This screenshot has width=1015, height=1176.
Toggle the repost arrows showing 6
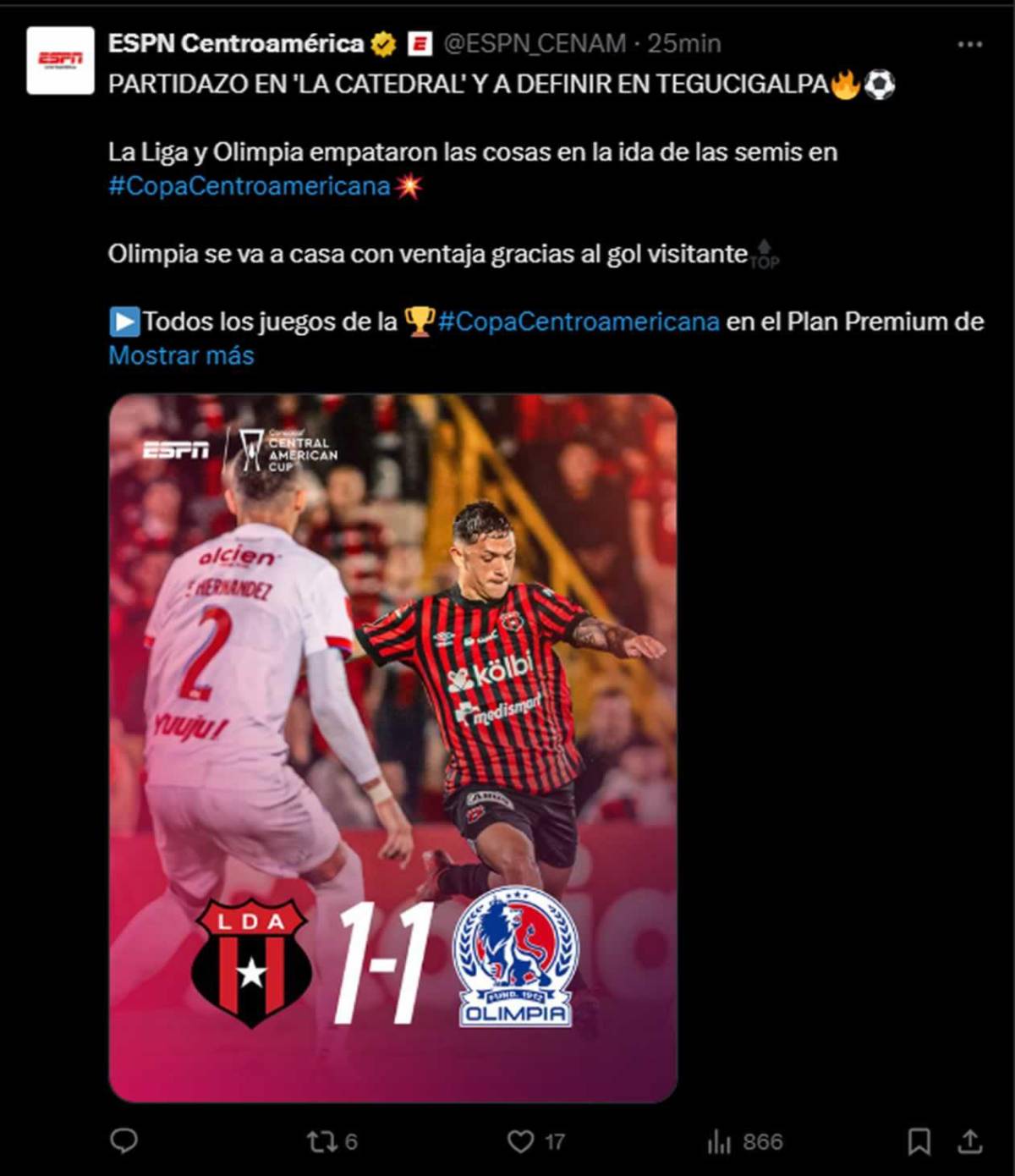[x=324, y=1141]
